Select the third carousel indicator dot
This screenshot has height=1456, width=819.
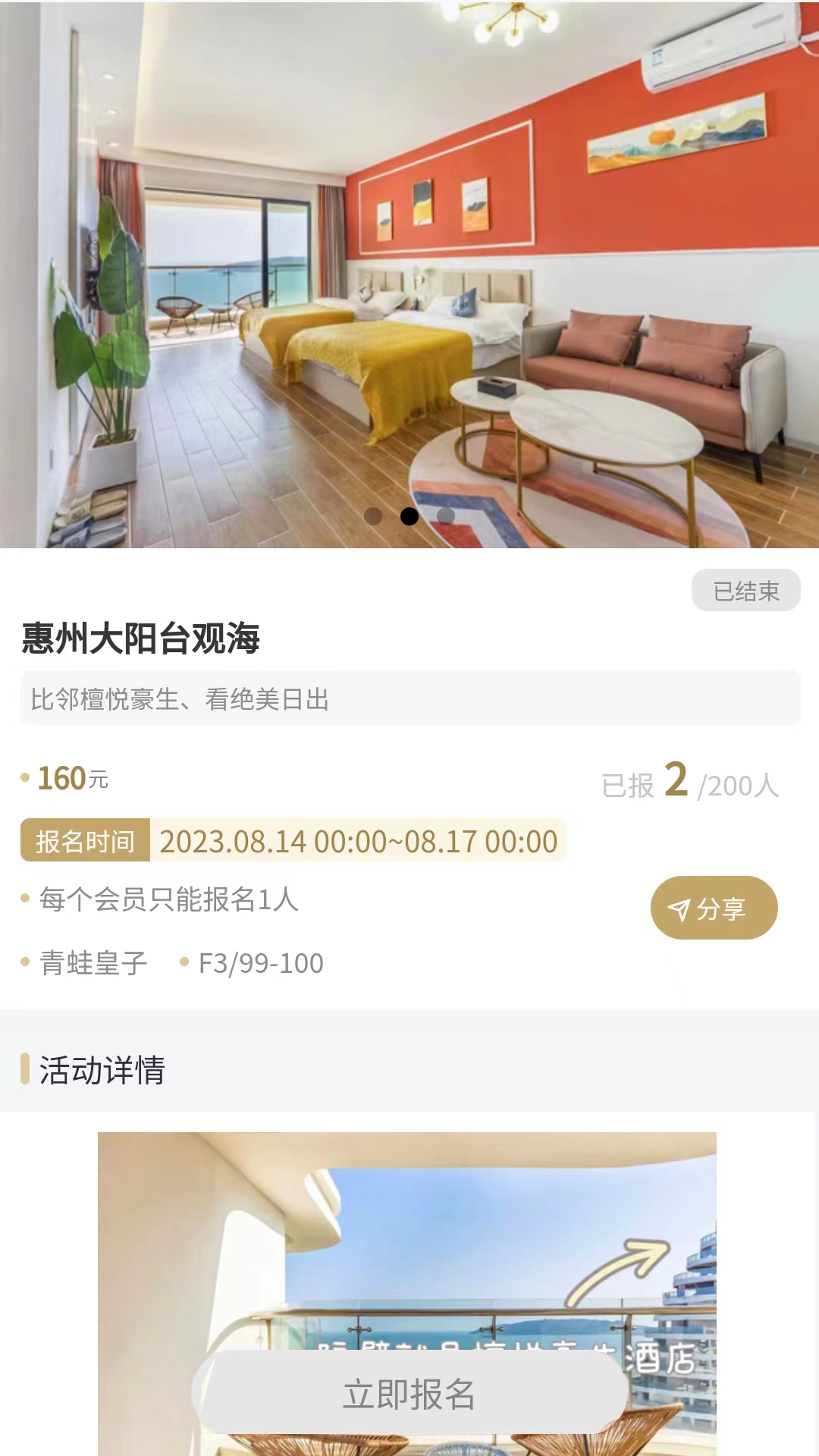(x=447, y=516)
